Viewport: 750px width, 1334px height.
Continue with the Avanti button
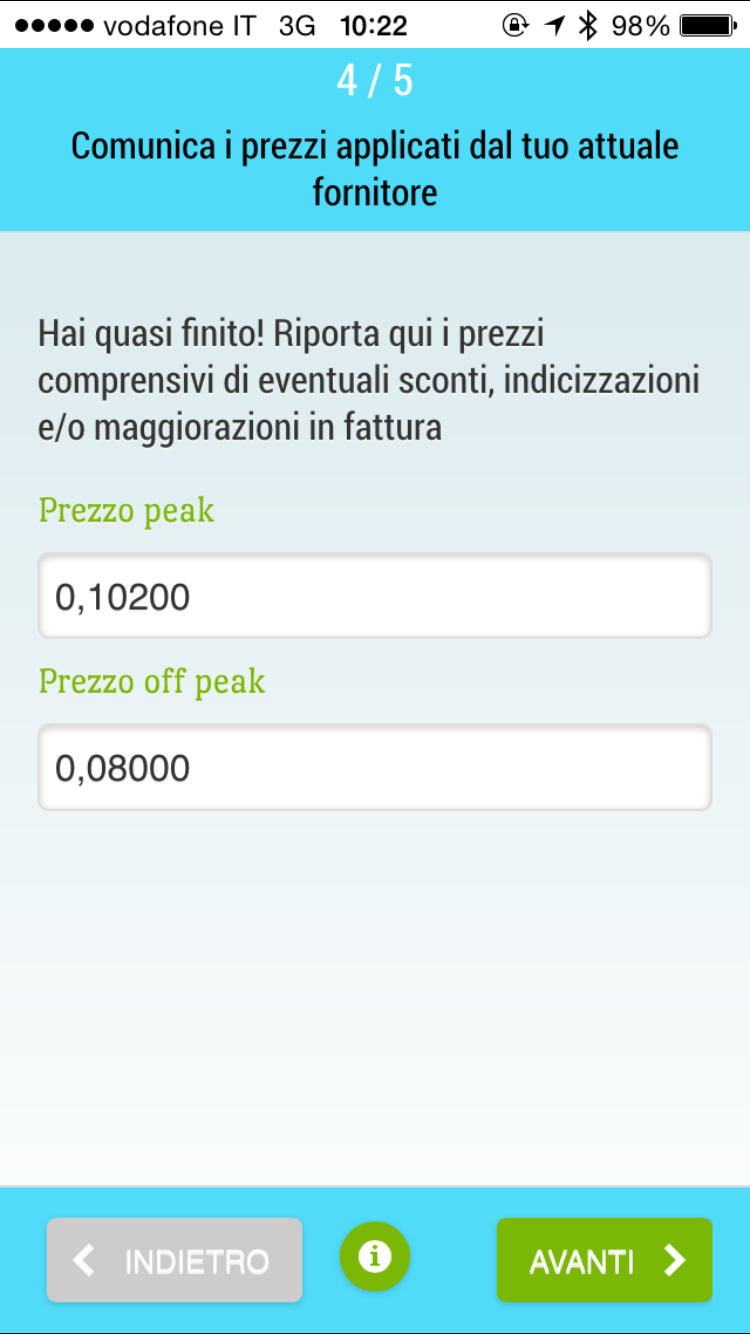[604, 1260]
